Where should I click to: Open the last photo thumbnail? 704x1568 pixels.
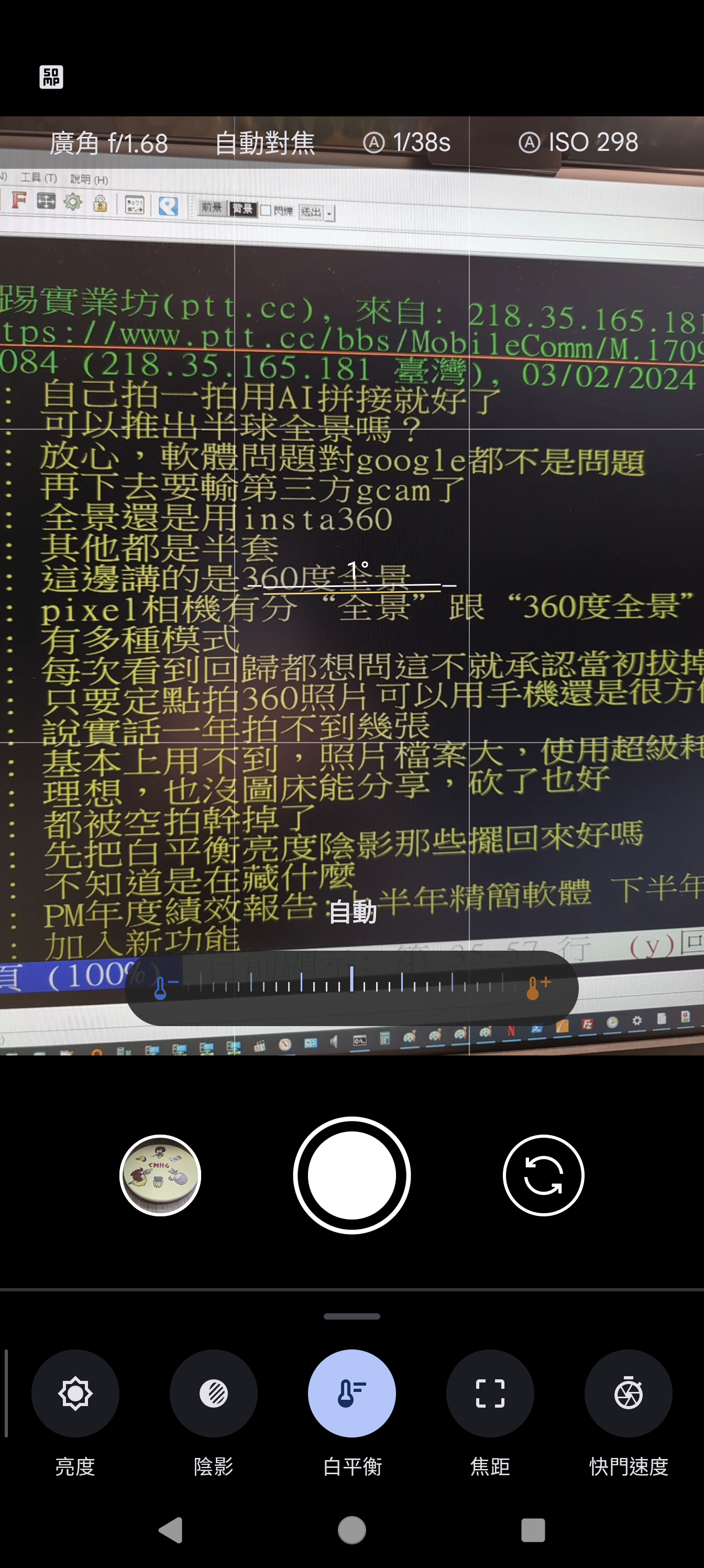coord(160,1175)
